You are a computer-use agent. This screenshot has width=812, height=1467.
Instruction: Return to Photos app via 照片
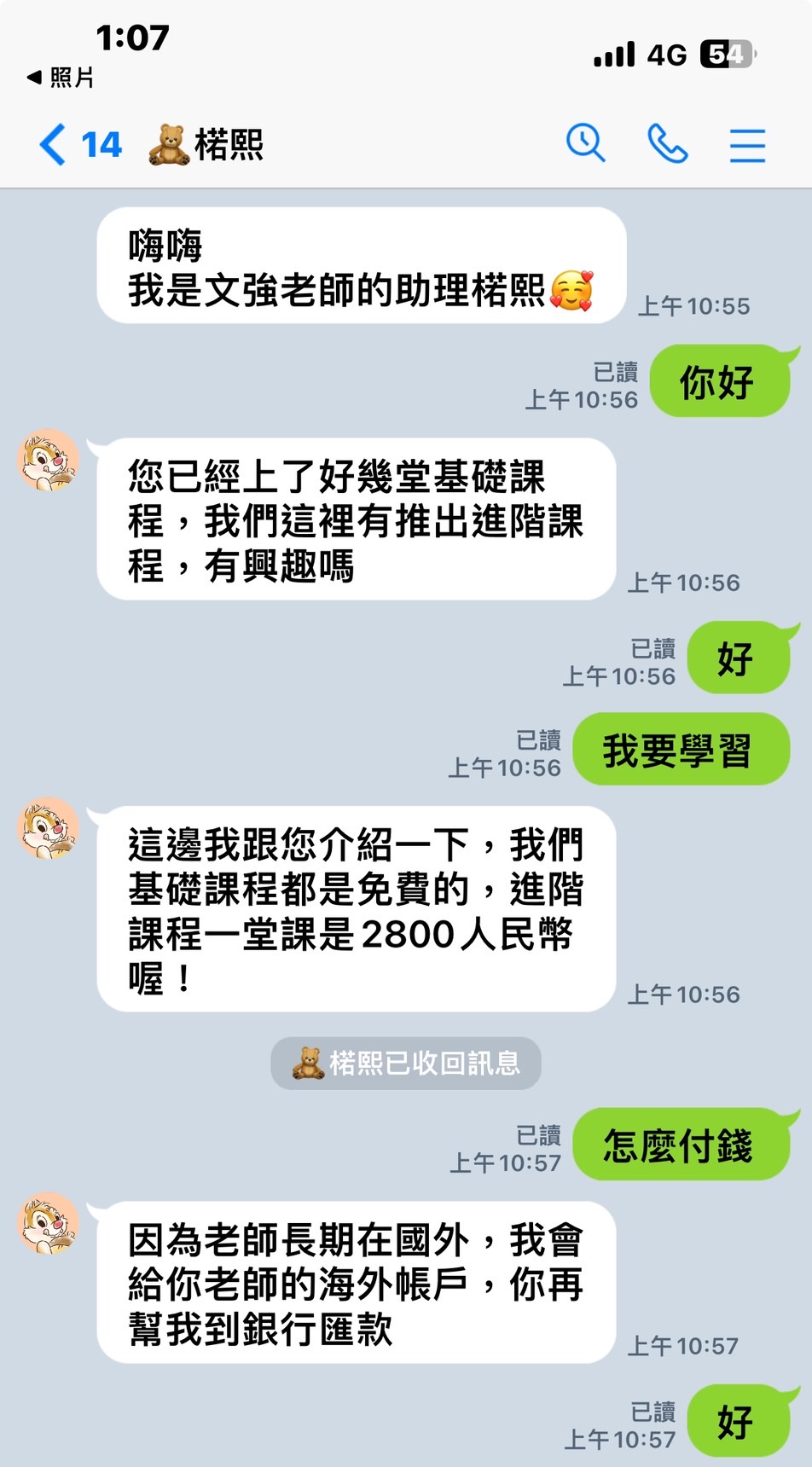click(61, 78)
